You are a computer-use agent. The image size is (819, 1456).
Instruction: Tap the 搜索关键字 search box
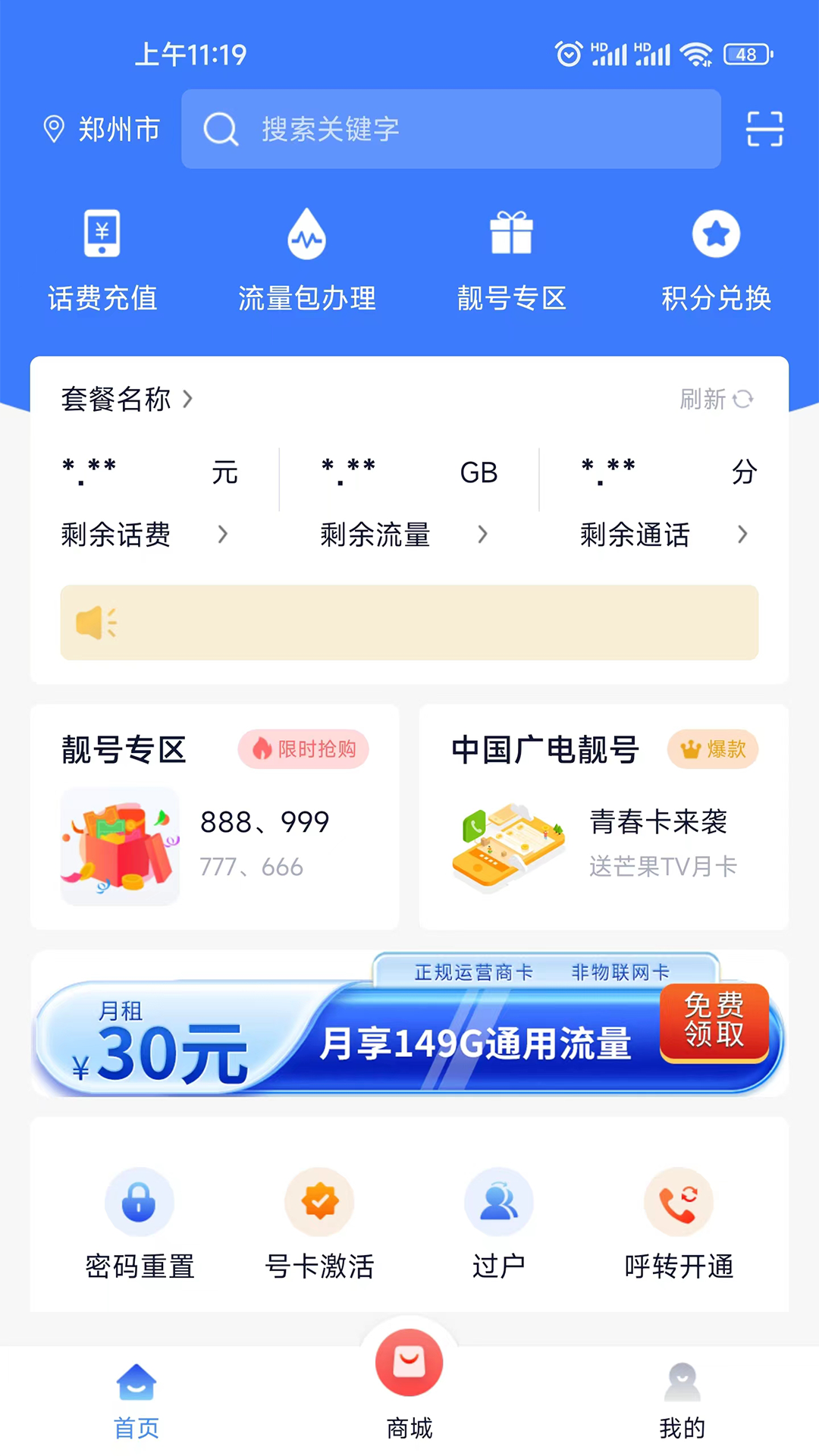450,129
